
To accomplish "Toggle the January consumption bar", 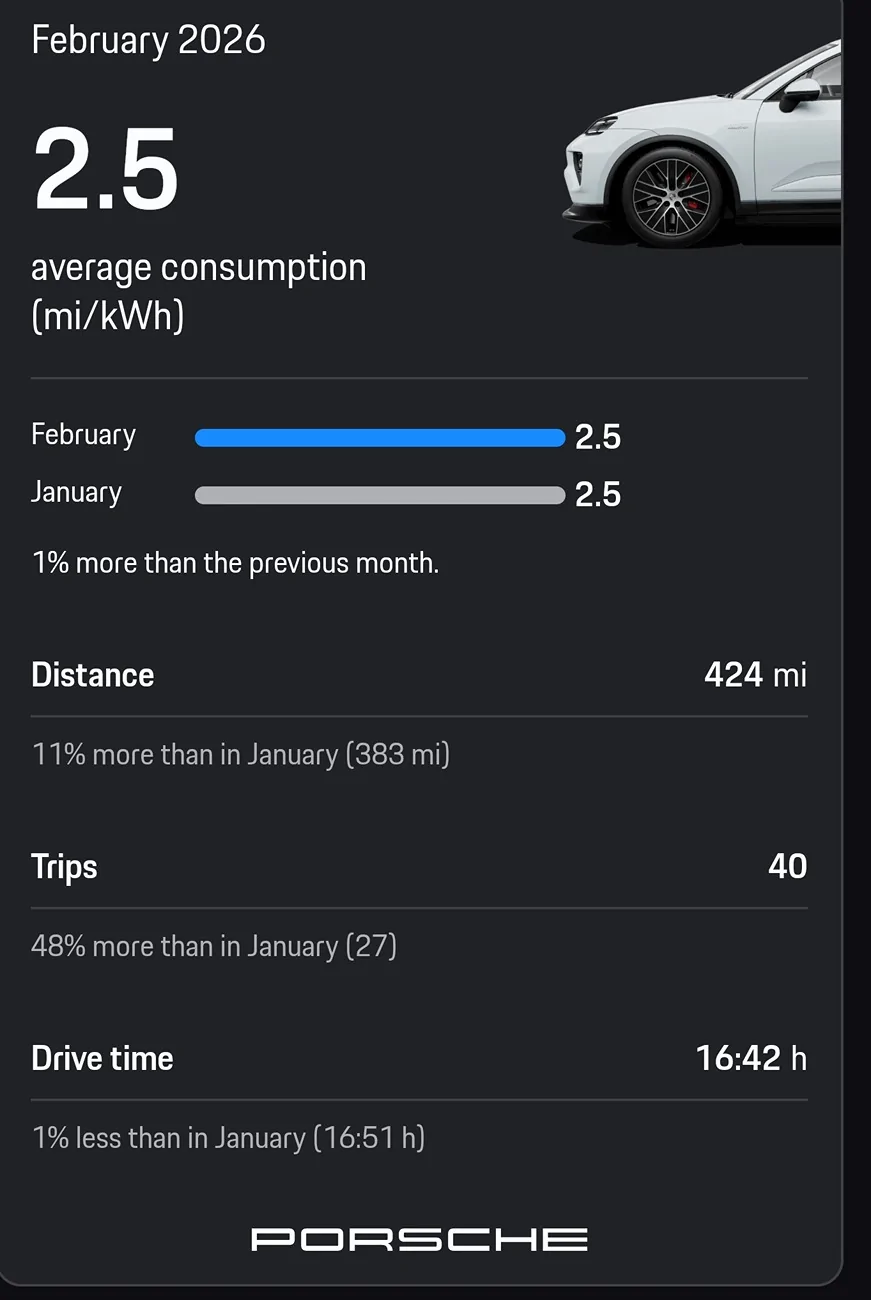I will 380,494.
